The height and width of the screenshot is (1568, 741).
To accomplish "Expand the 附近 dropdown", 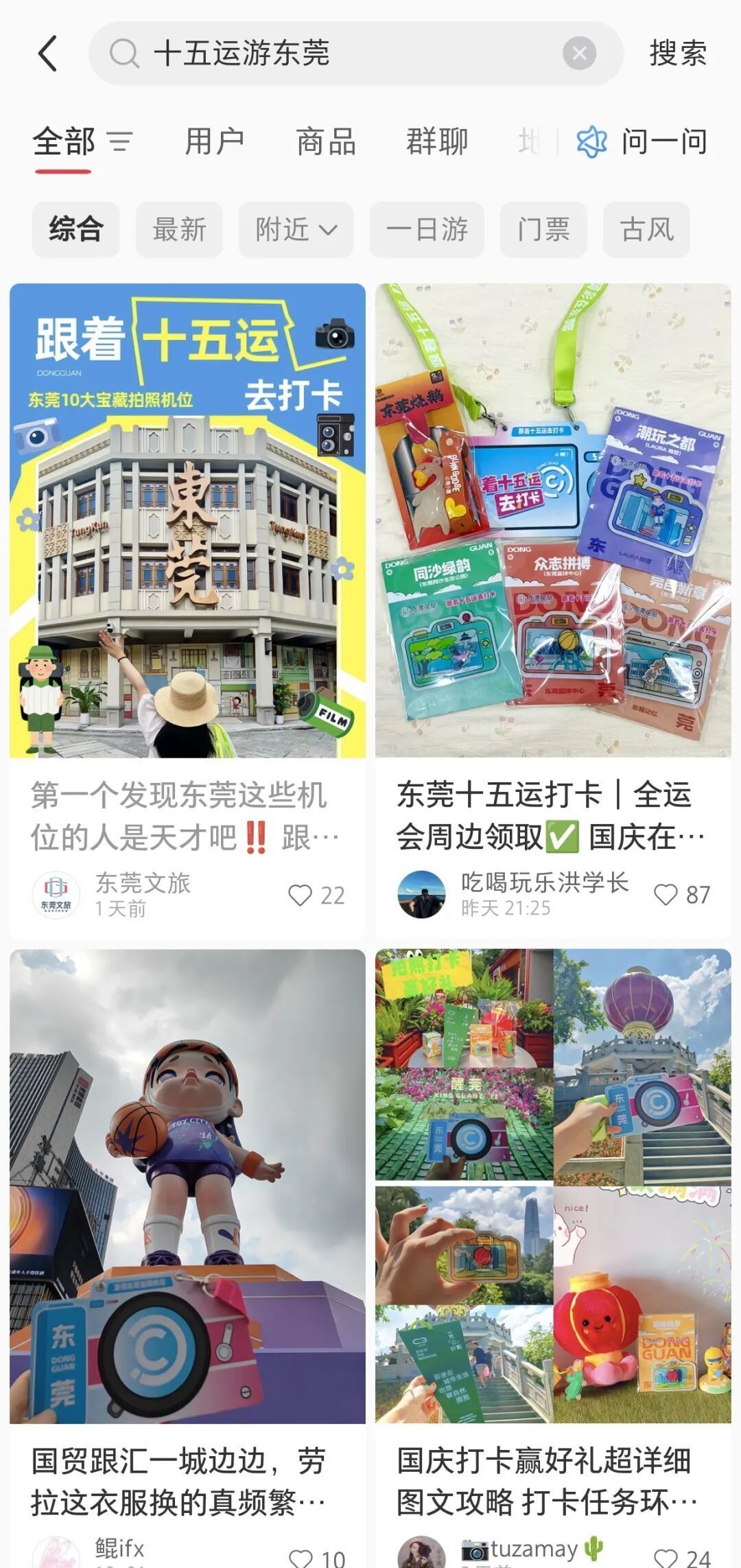I will tap(296, 229).
